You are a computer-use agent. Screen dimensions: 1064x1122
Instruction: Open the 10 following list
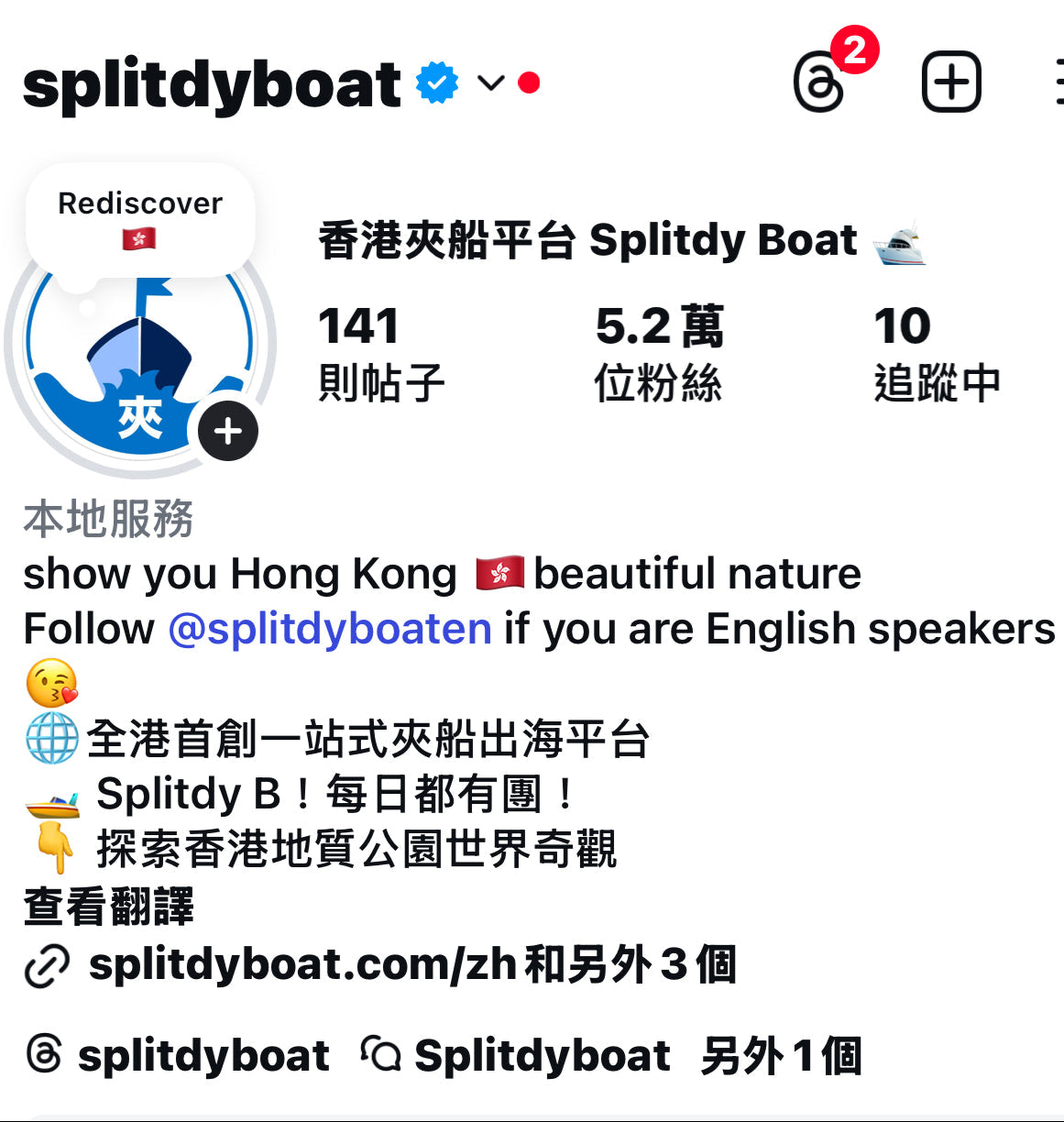pos(935,353)
